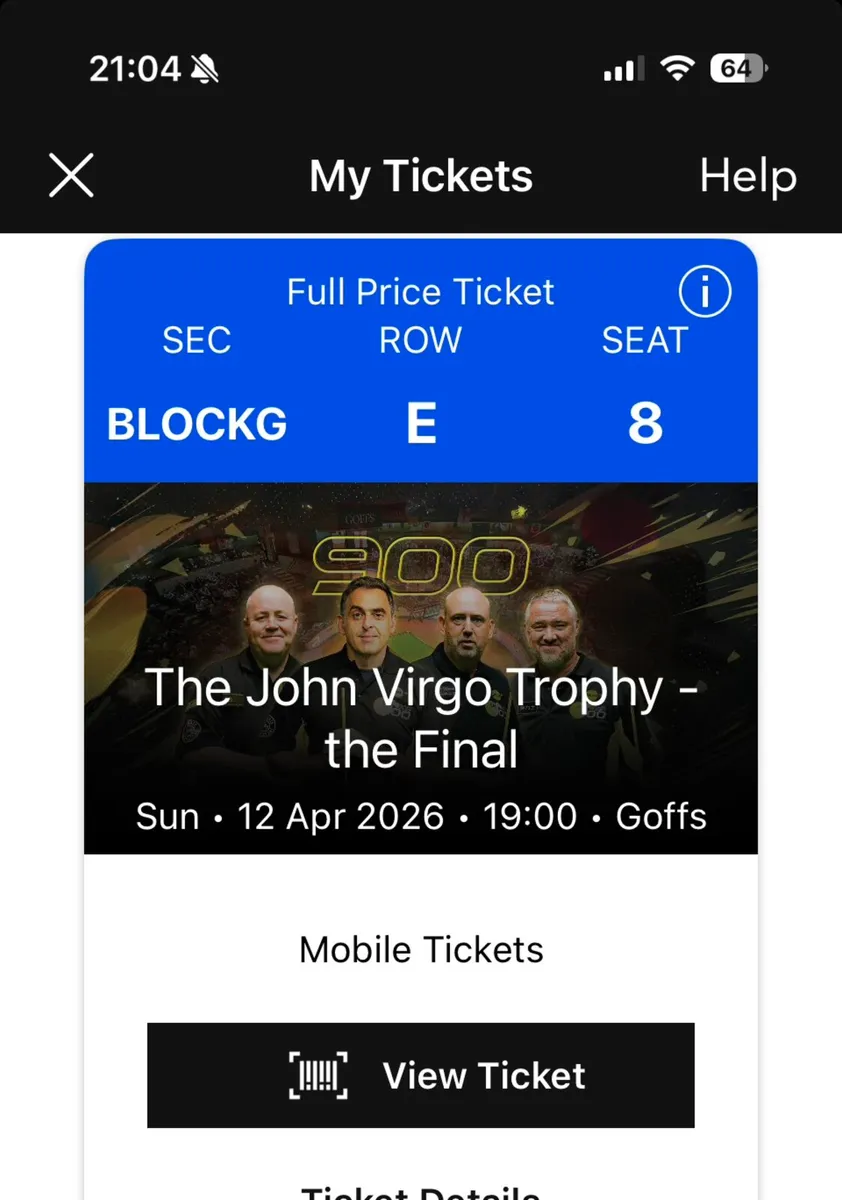Viewport: 842px width, 1200px height.
Task: Tap the battery indicator showing 64
Action: pos(737,68)
